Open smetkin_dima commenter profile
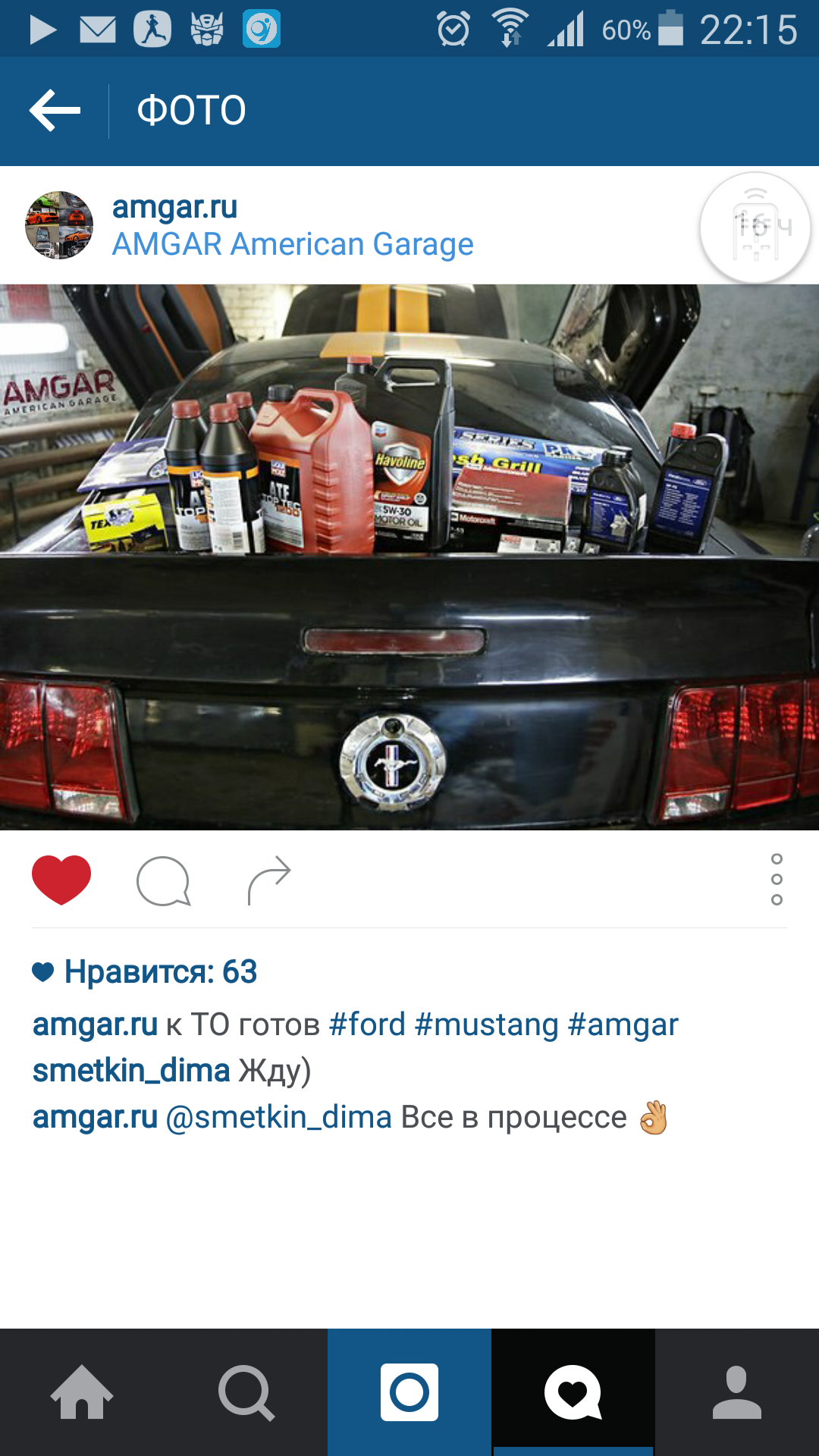Image resolution: width=819 pixels, height=1456 pixels. (130, 1071)
